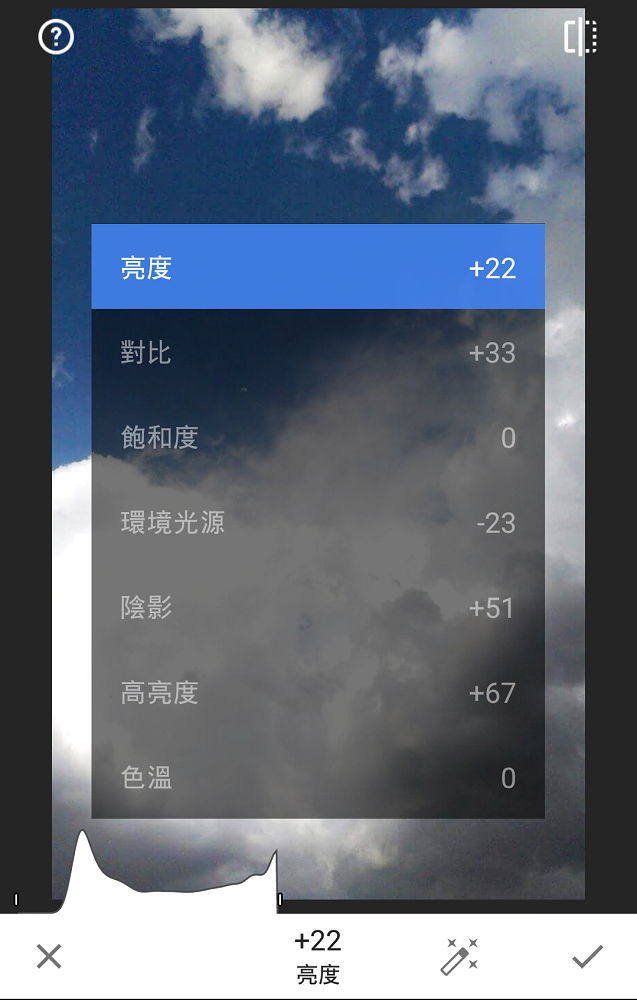Choose the 環境光源 option
The image size is (637, 1000).
318,522
